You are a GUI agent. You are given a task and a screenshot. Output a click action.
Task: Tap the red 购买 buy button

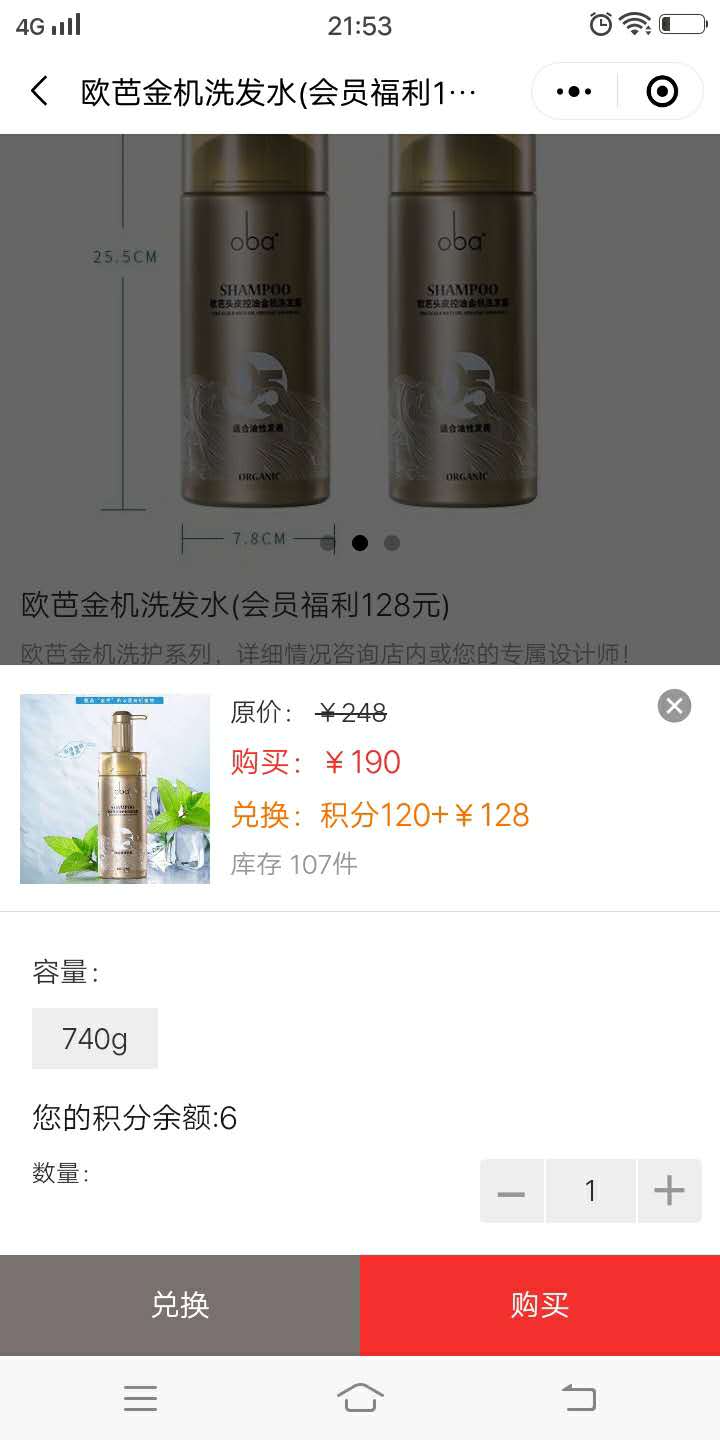click(x=540, y=1305)
